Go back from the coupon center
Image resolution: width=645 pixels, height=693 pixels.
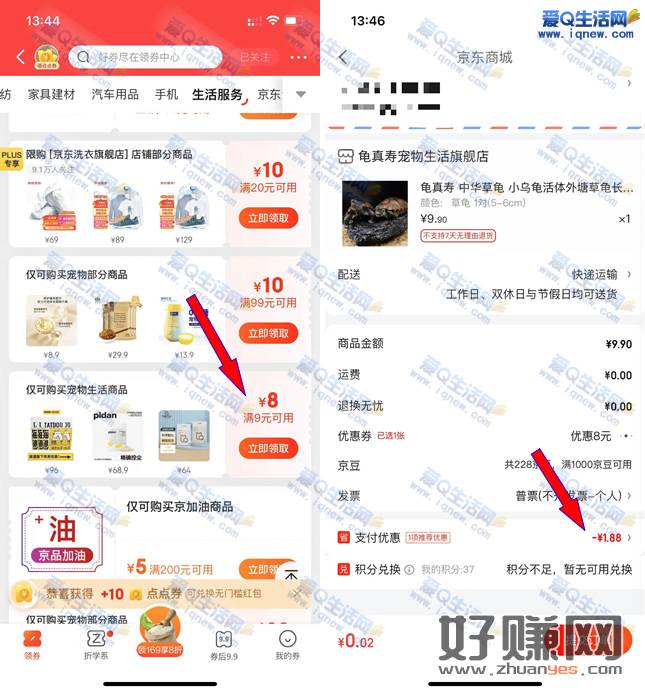click(x=21, y=57)
